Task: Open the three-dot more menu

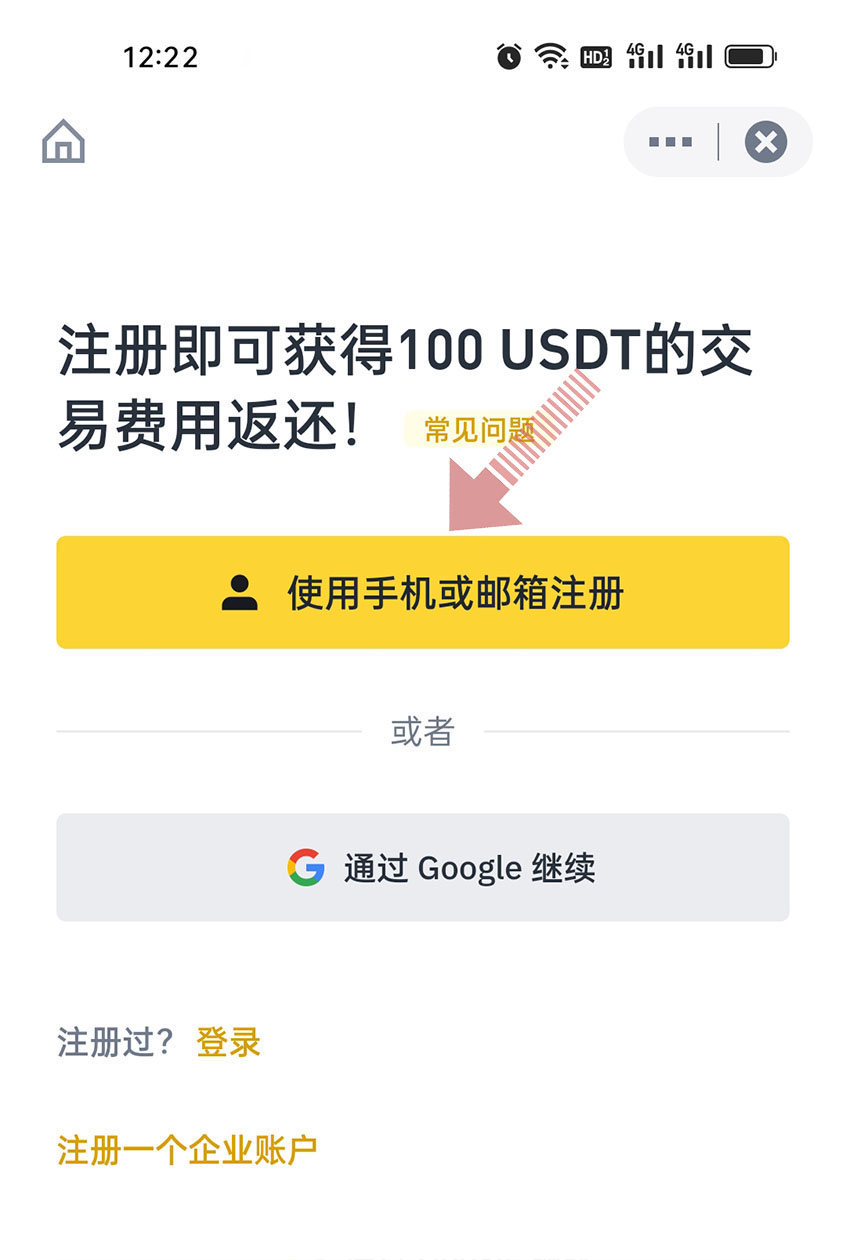Action: 670,142
